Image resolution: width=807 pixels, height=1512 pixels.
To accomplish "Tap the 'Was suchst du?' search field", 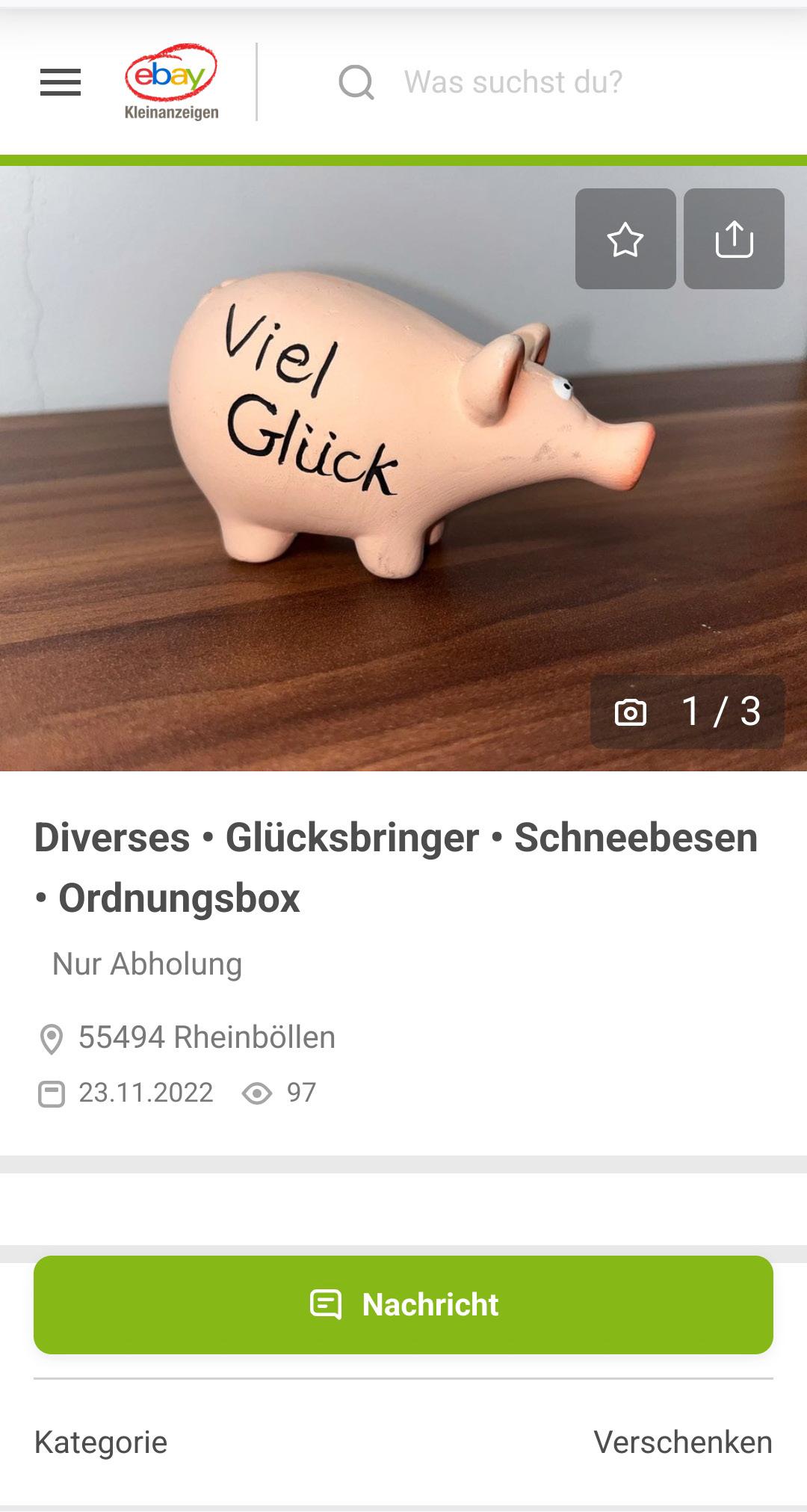I will (513, 82).
